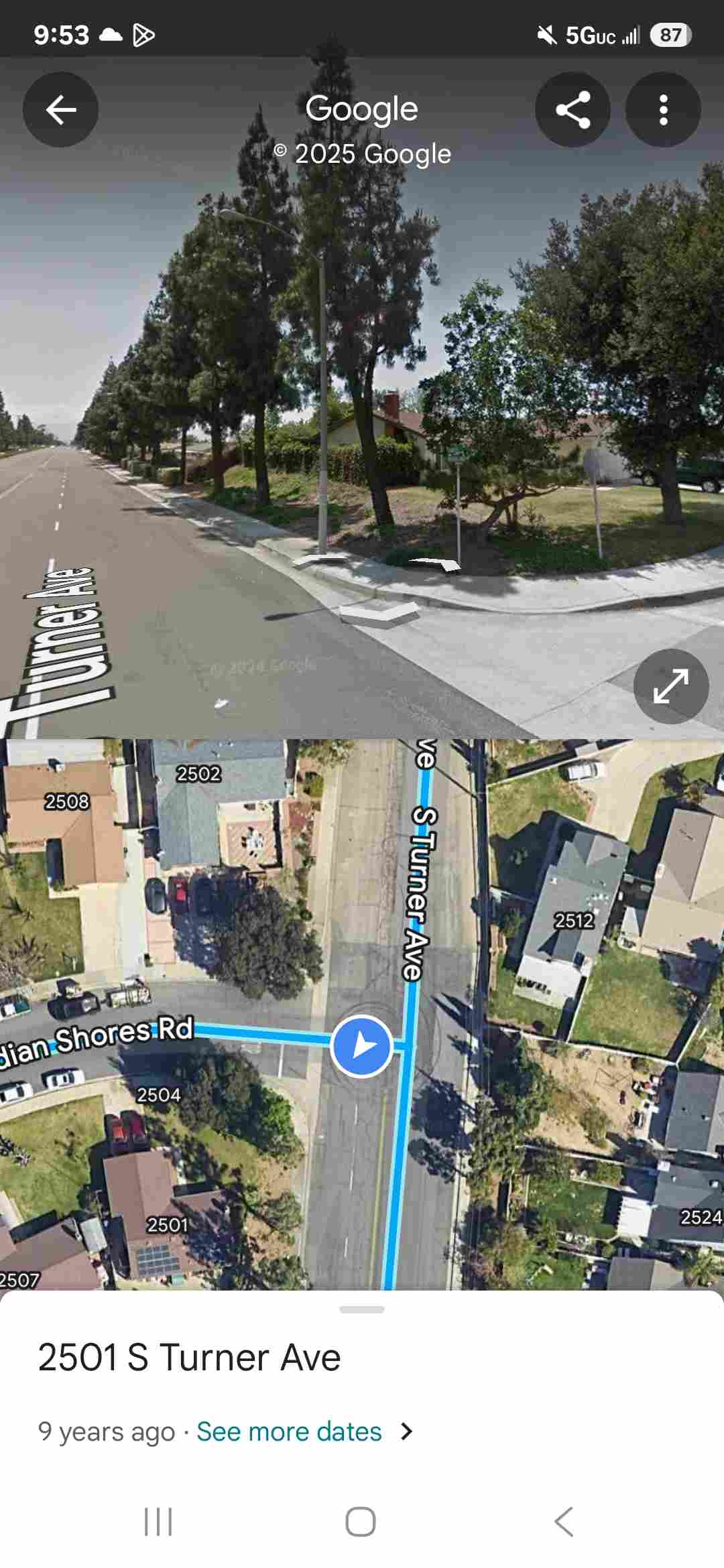Open the three-dot overflow menu

pyautogui.click(x=663, y=110)
